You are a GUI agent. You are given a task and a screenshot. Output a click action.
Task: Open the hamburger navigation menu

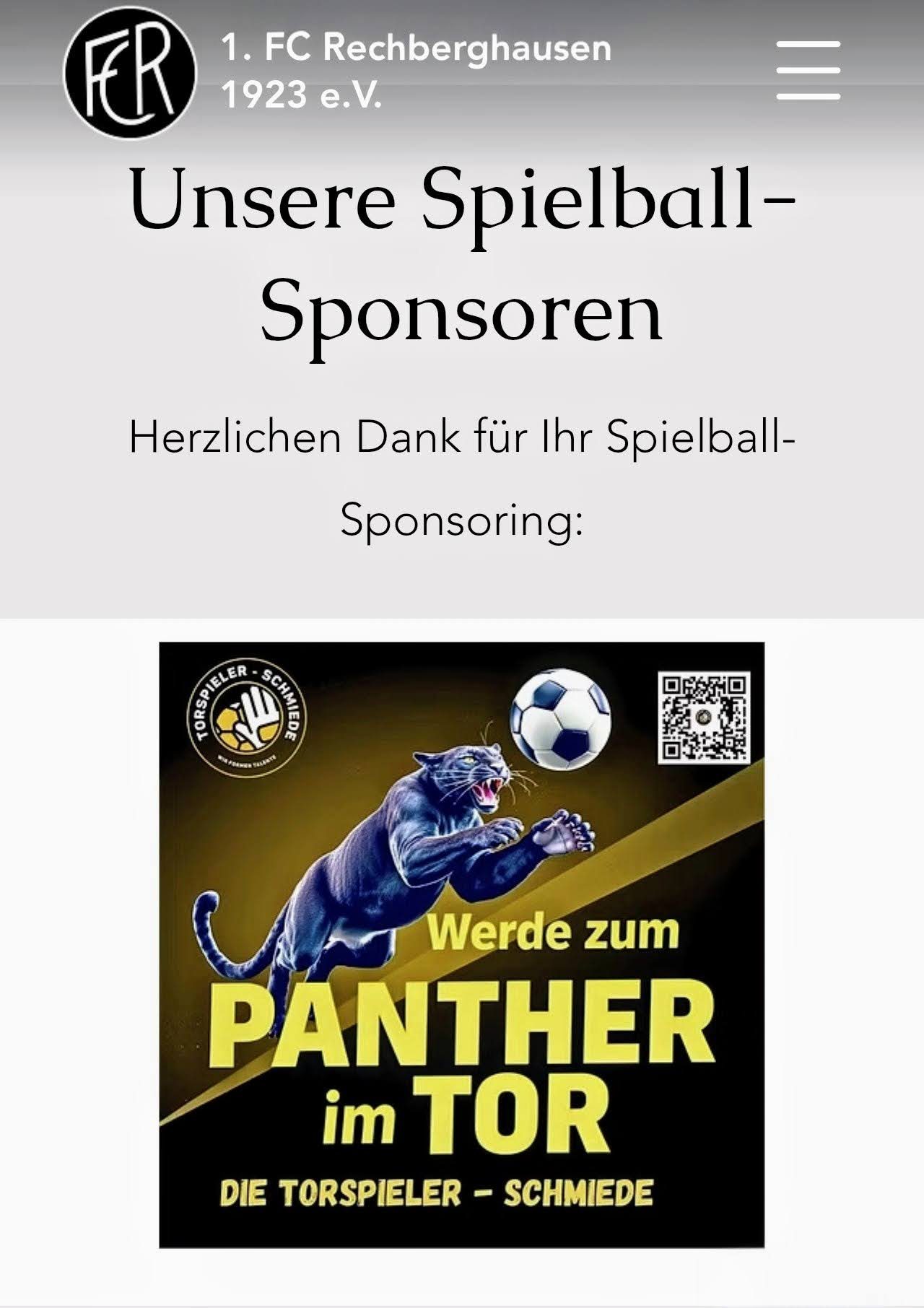[808, 71]
